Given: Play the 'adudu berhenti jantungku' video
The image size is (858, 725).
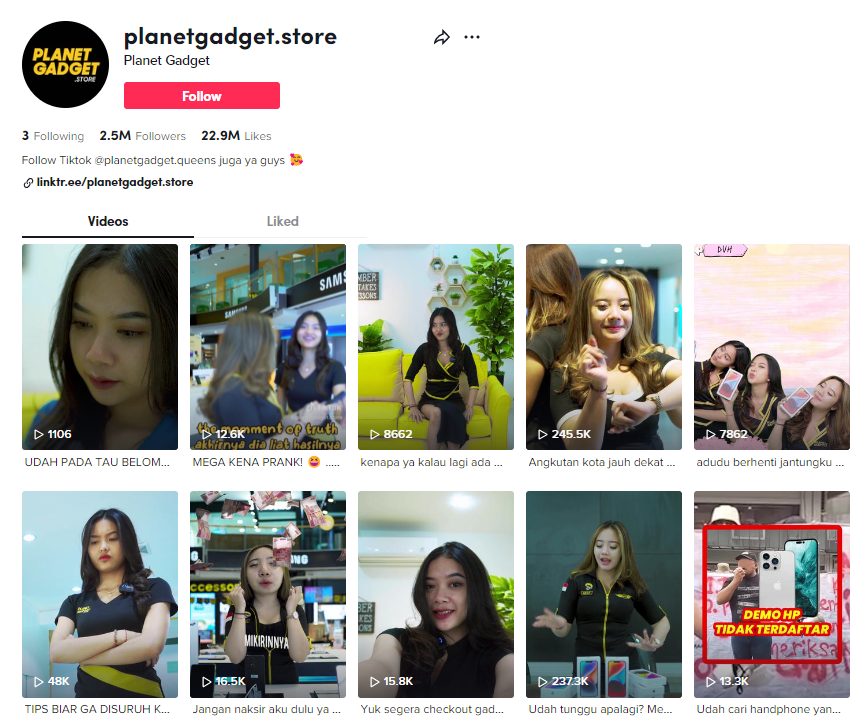Looking at the screenshot, I should click(x=772, y=347).
